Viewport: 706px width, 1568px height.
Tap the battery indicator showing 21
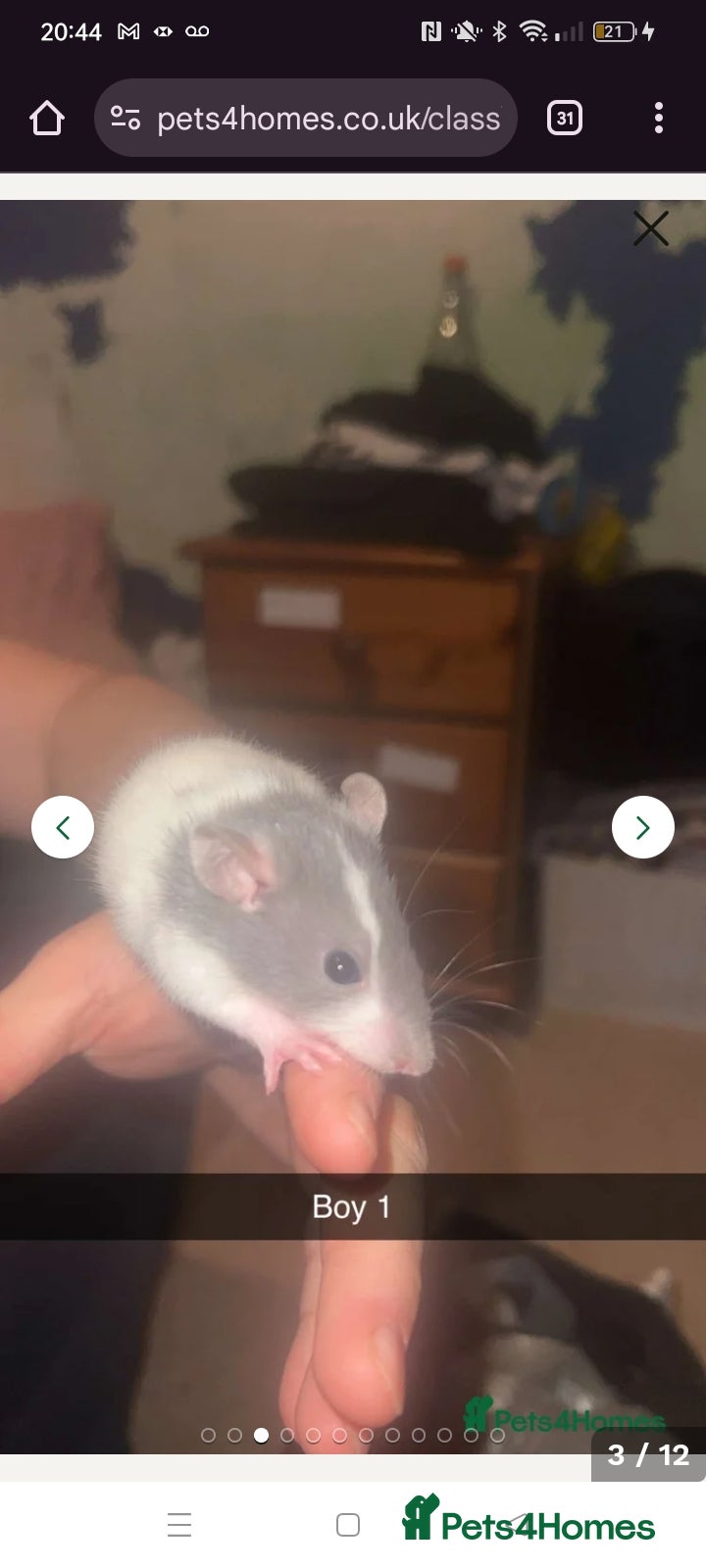[614, 30]
